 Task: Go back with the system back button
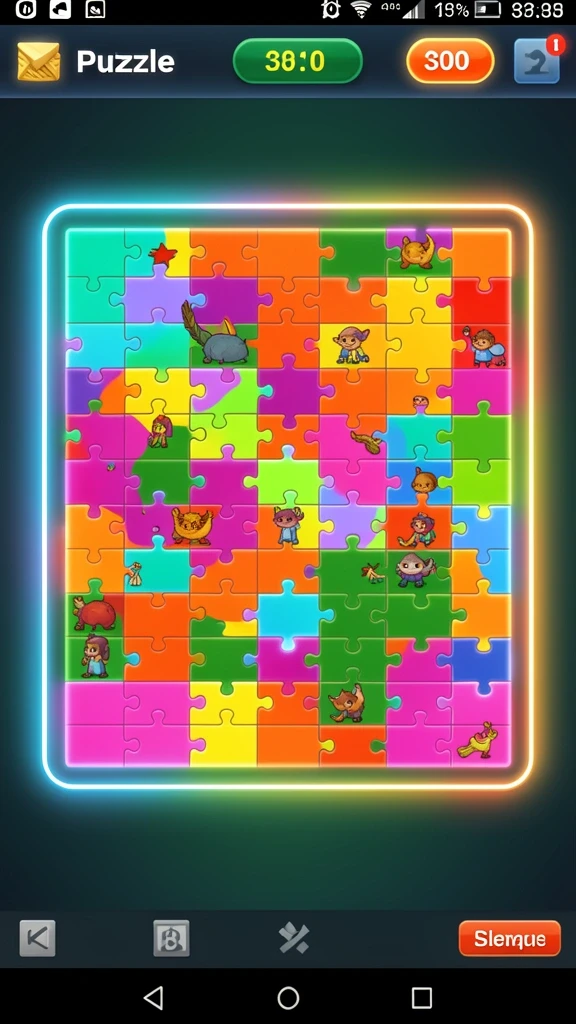pyautogui.click(x=153, y=997)
